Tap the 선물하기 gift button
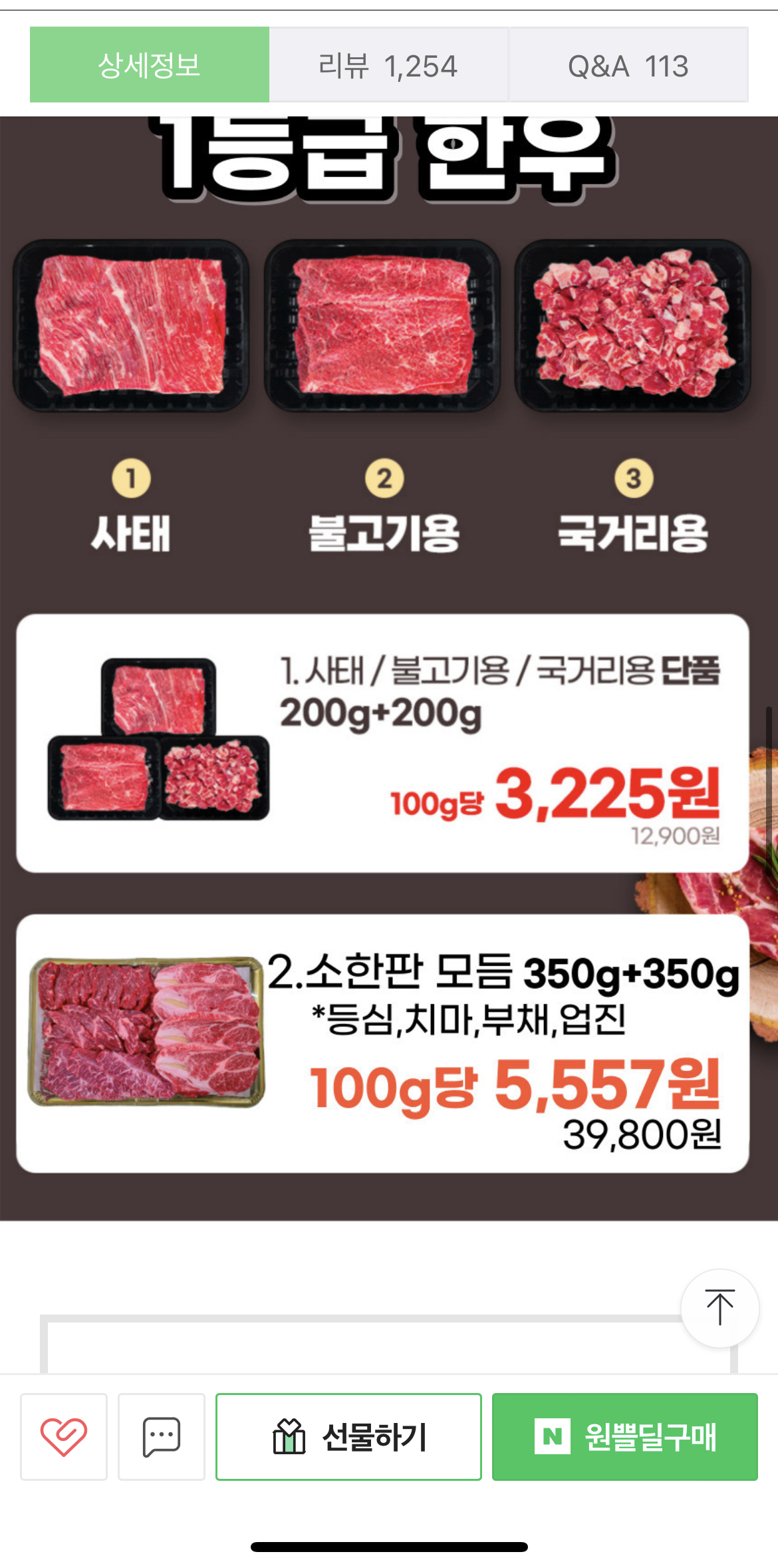This screenshot has height=1568, width=778. [348, 1436]
